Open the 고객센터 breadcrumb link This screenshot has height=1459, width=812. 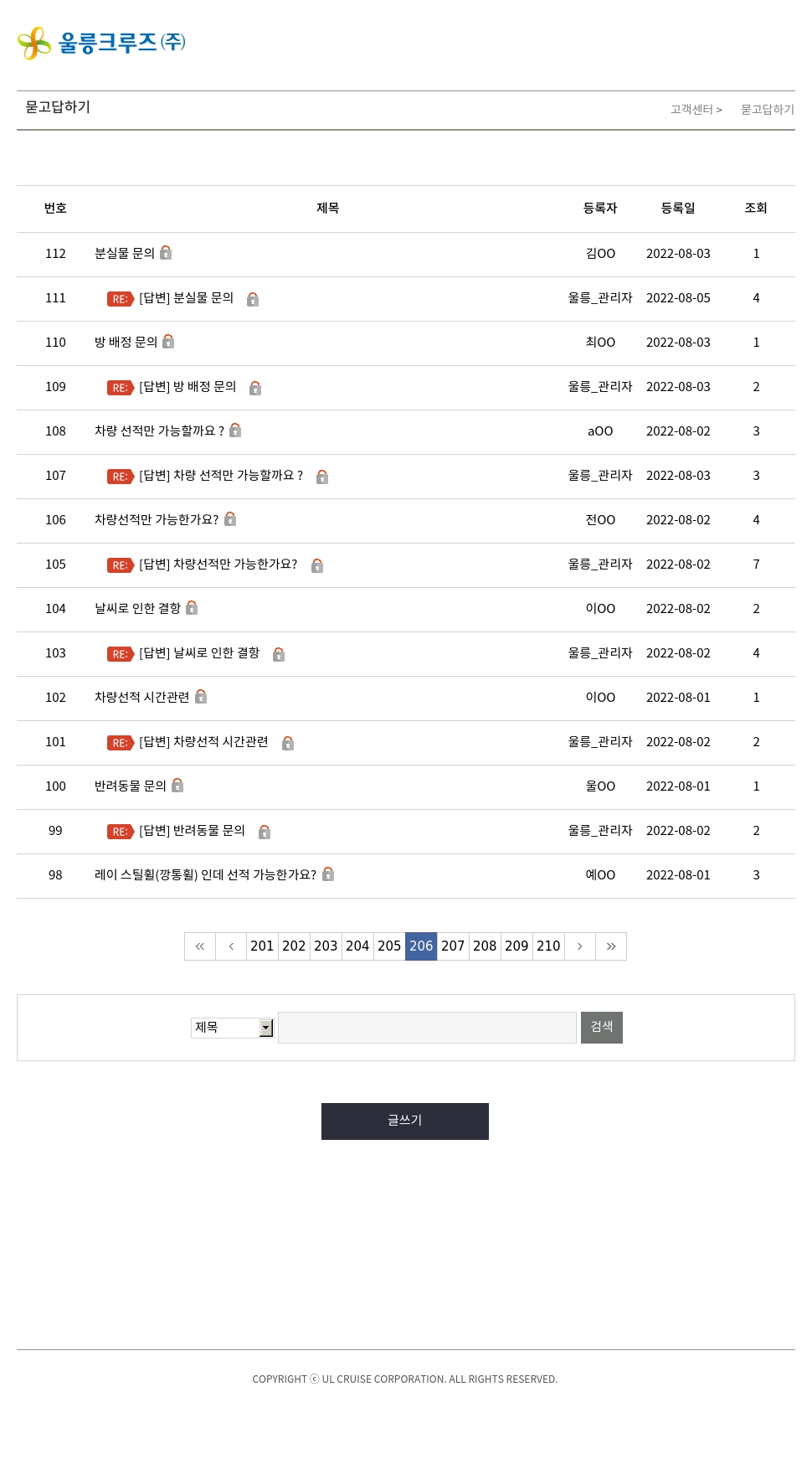pos(691,110)
